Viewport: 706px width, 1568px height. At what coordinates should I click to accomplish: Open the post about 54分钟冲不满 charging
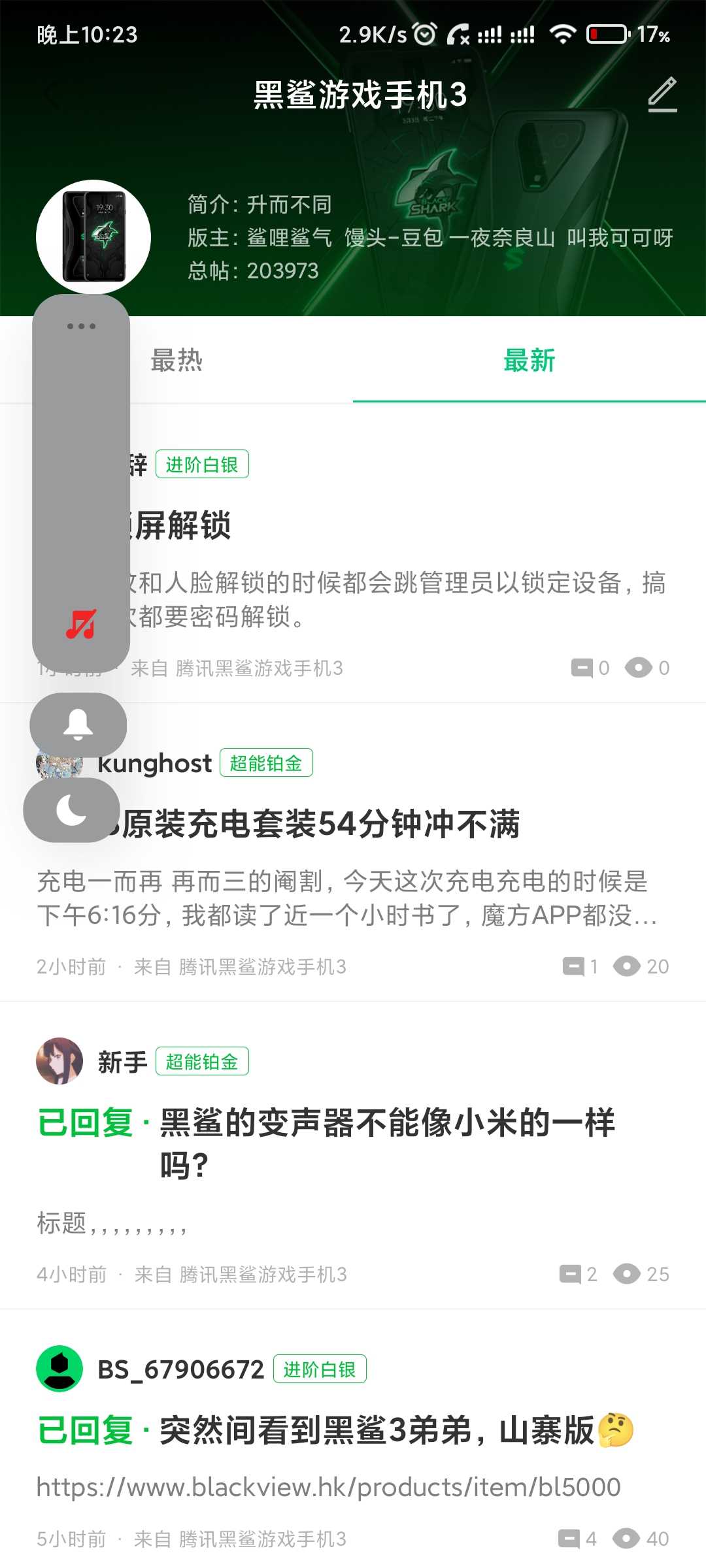[320, 824]
